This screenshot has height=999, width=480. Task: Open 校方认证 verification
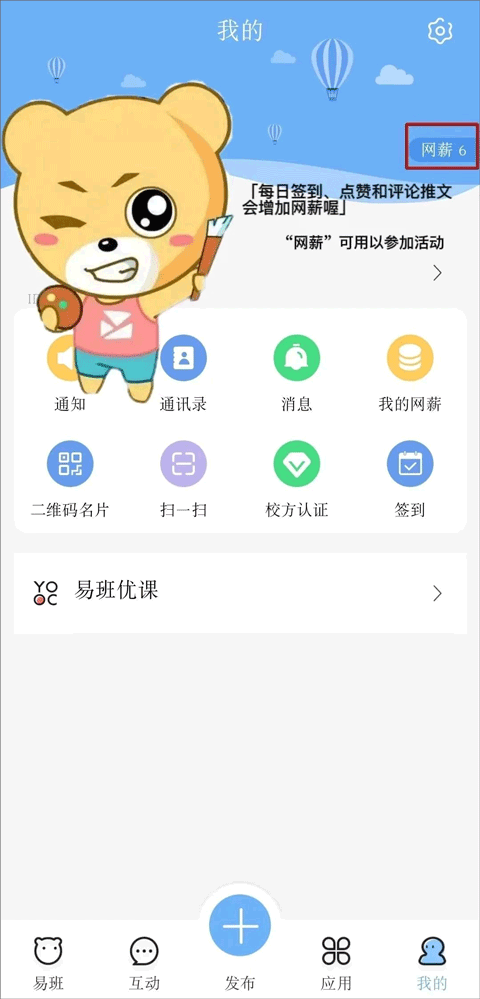pos(296,479)
